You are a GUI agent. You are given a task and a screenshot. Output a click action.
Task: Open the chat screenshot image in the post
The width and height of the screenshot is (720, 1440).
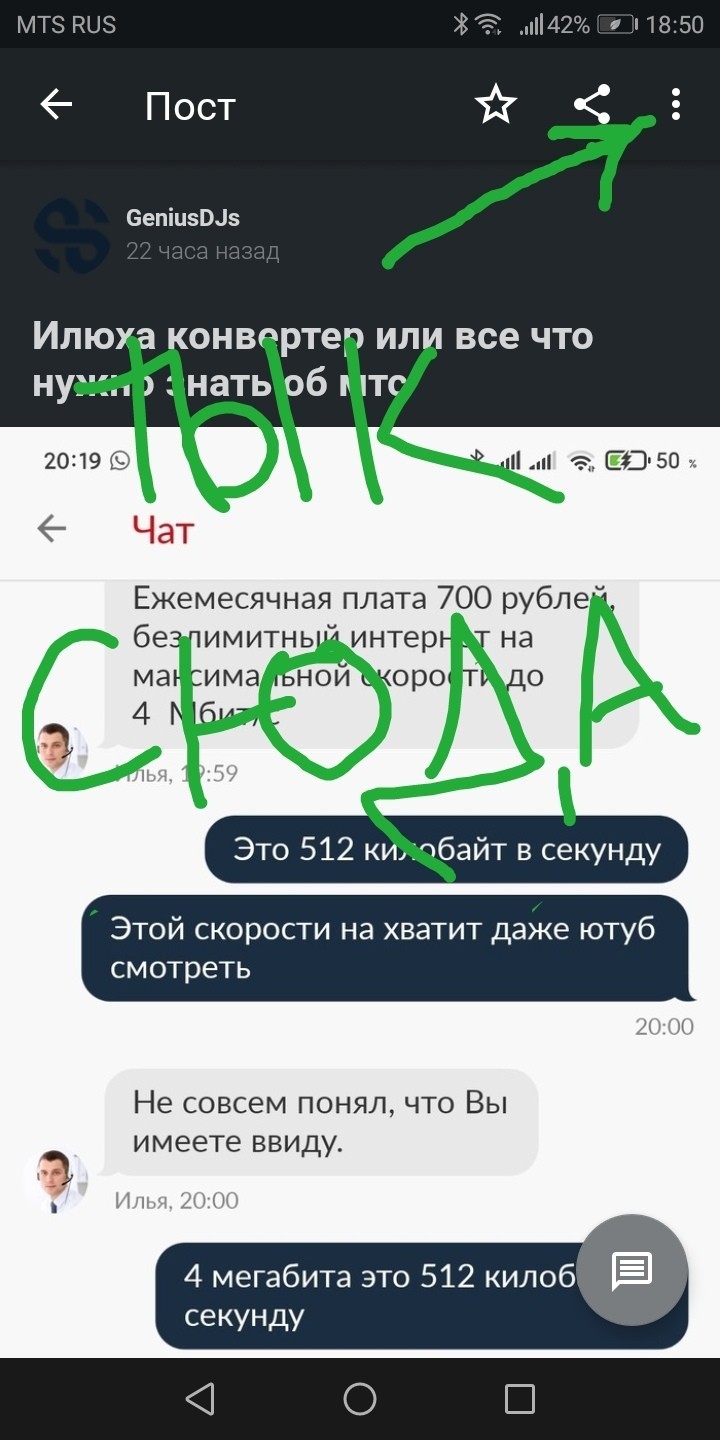click(x=360, y=892)
